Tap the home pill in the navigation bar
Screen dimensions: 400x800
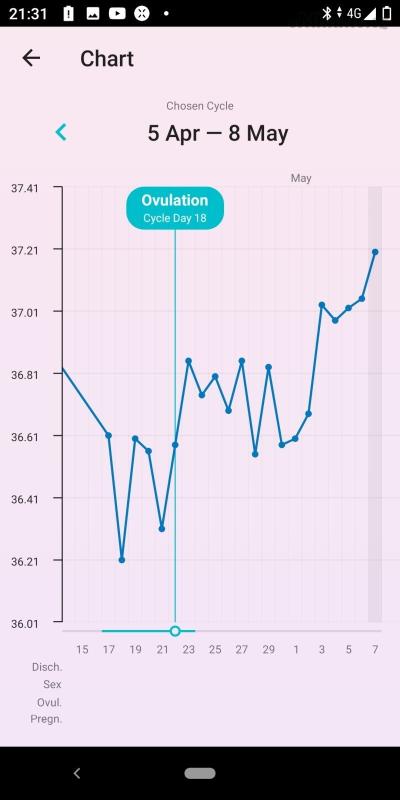tap(200, 773)
